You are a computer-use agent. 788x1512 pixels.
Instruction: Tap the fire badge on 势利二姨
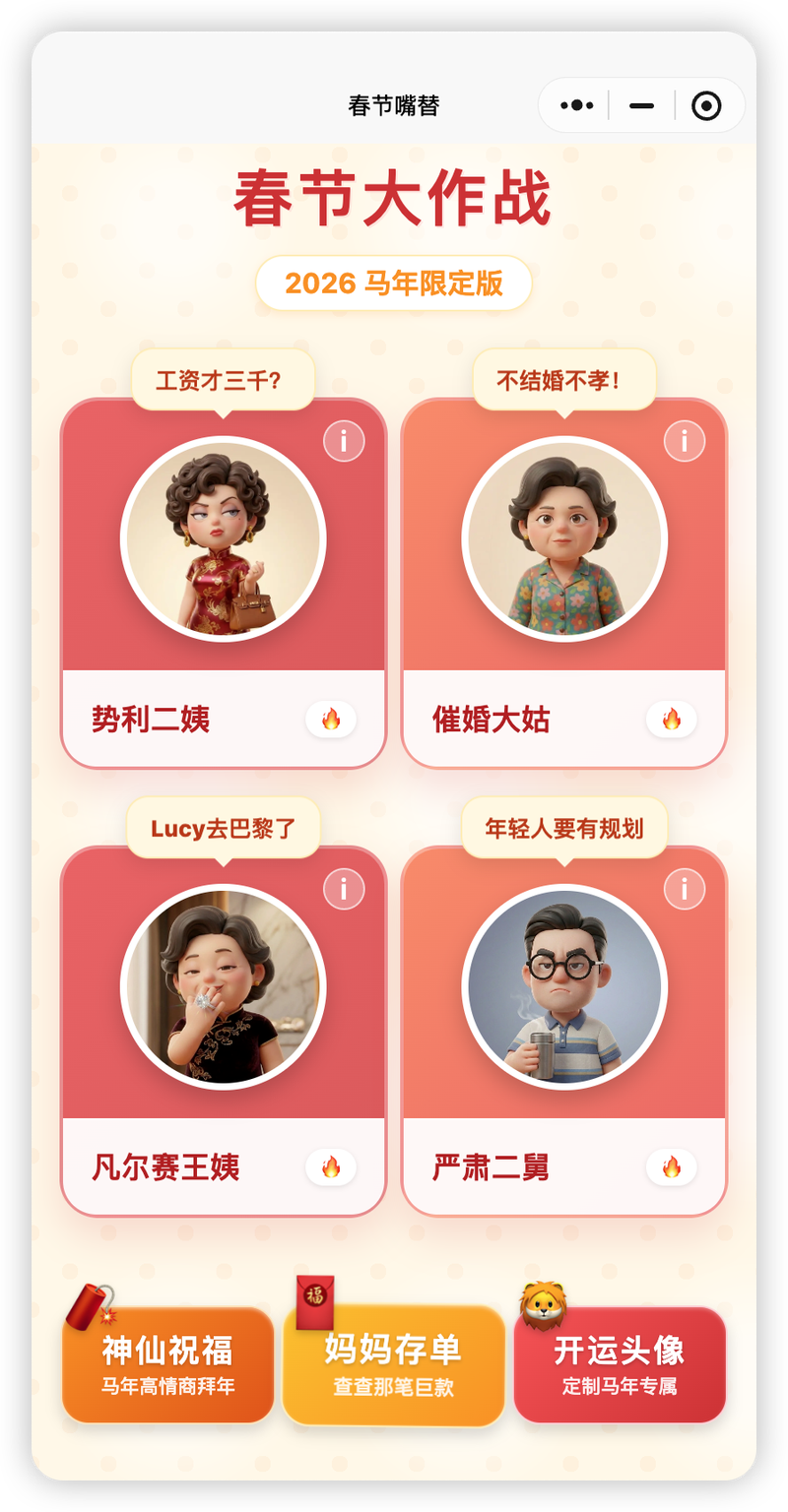pos(331,720)
